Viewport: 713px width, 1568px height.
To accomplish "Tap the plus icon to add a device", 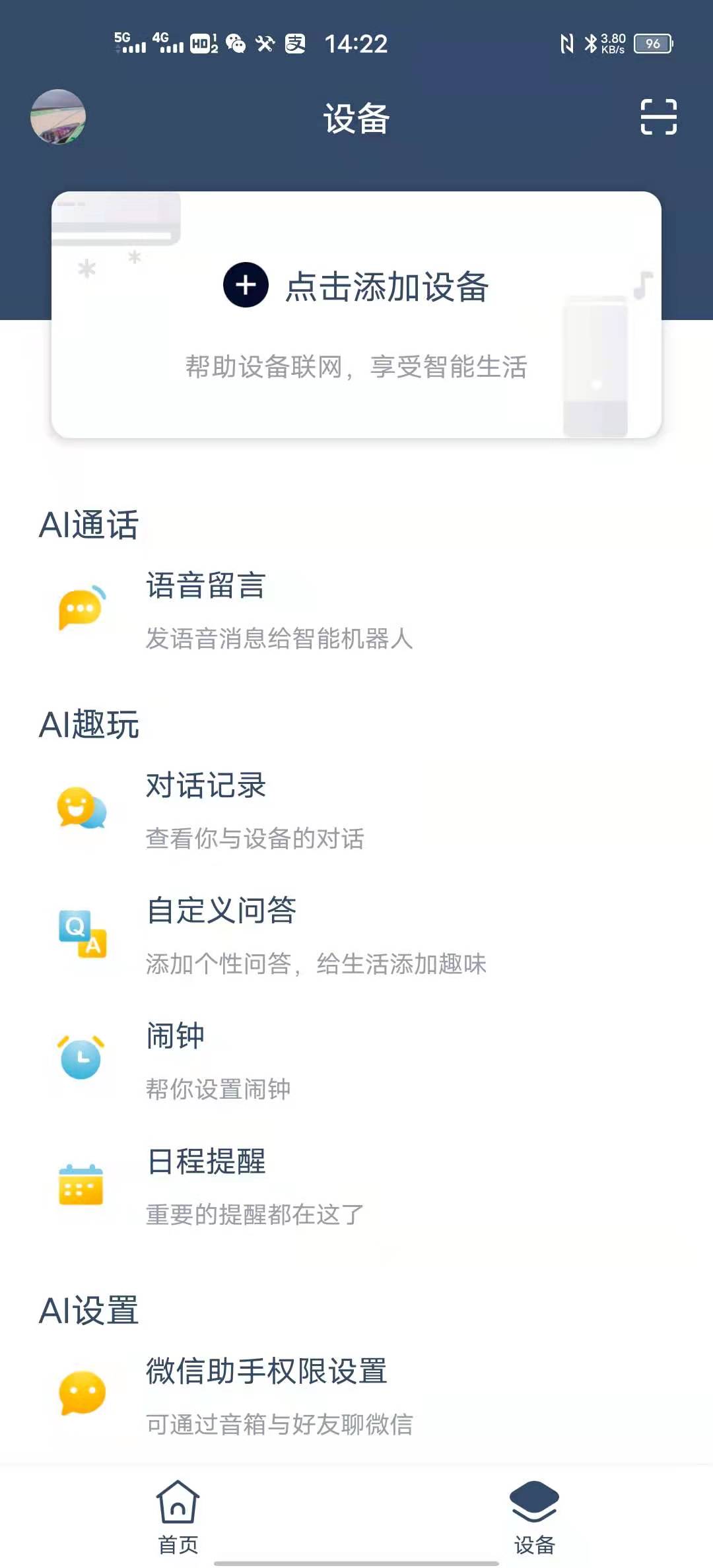I will (246, 286).
